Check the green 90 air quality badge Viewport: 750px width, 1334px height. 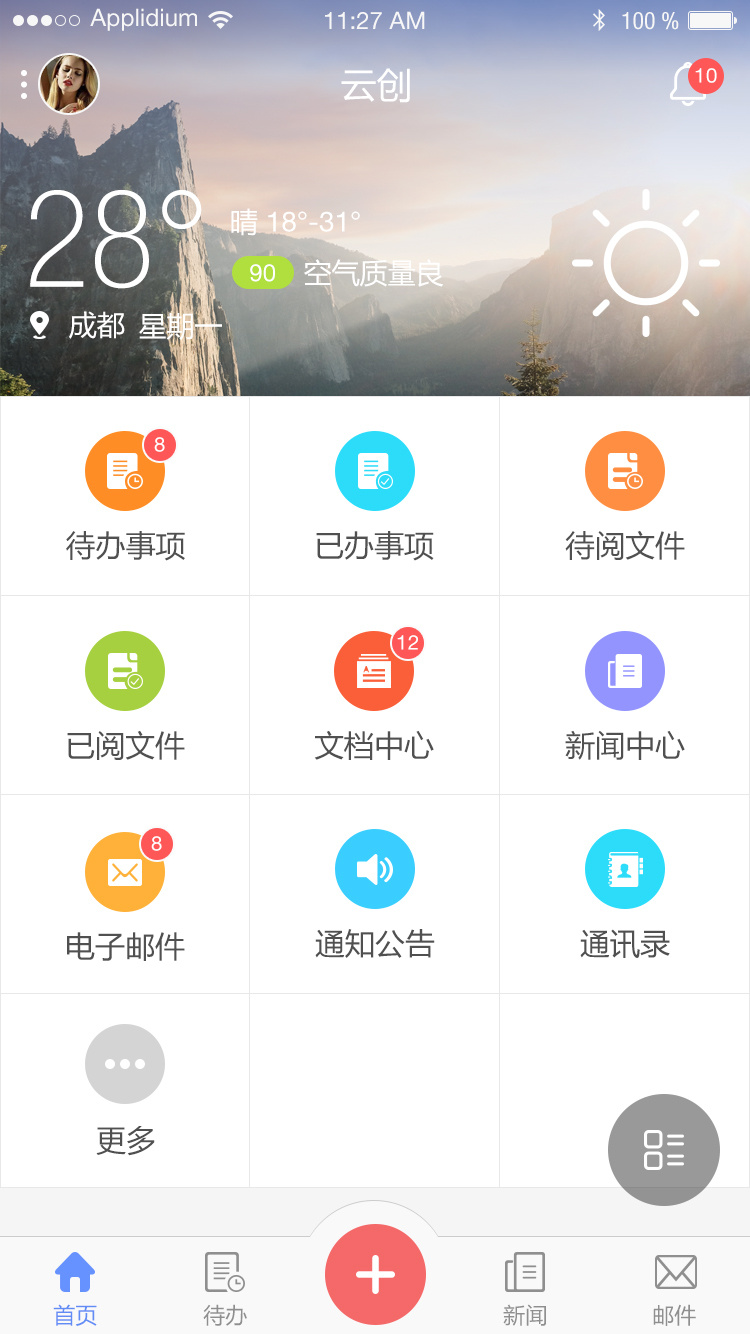262,272
